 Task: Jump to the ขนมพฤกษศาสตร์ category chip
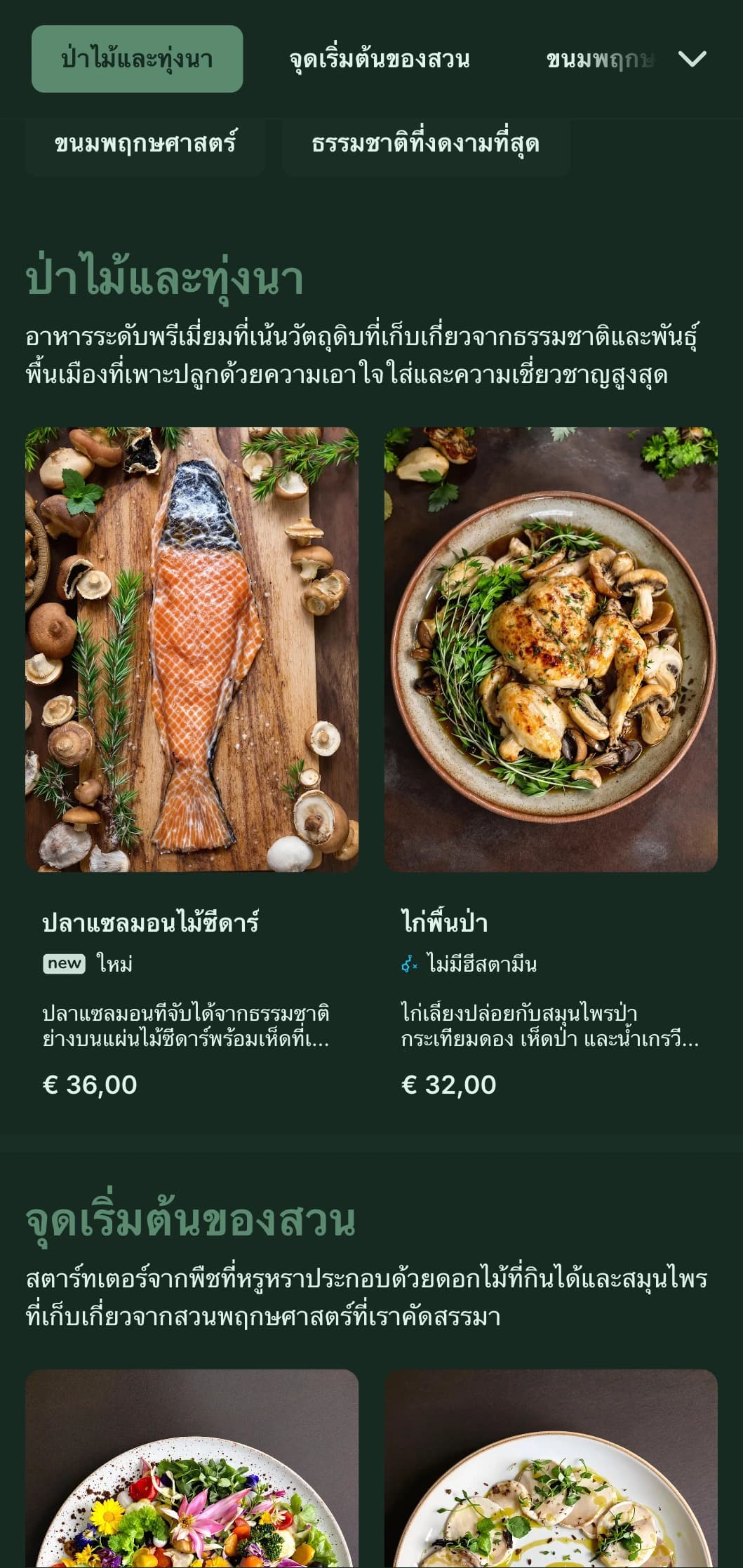[145, 144]
